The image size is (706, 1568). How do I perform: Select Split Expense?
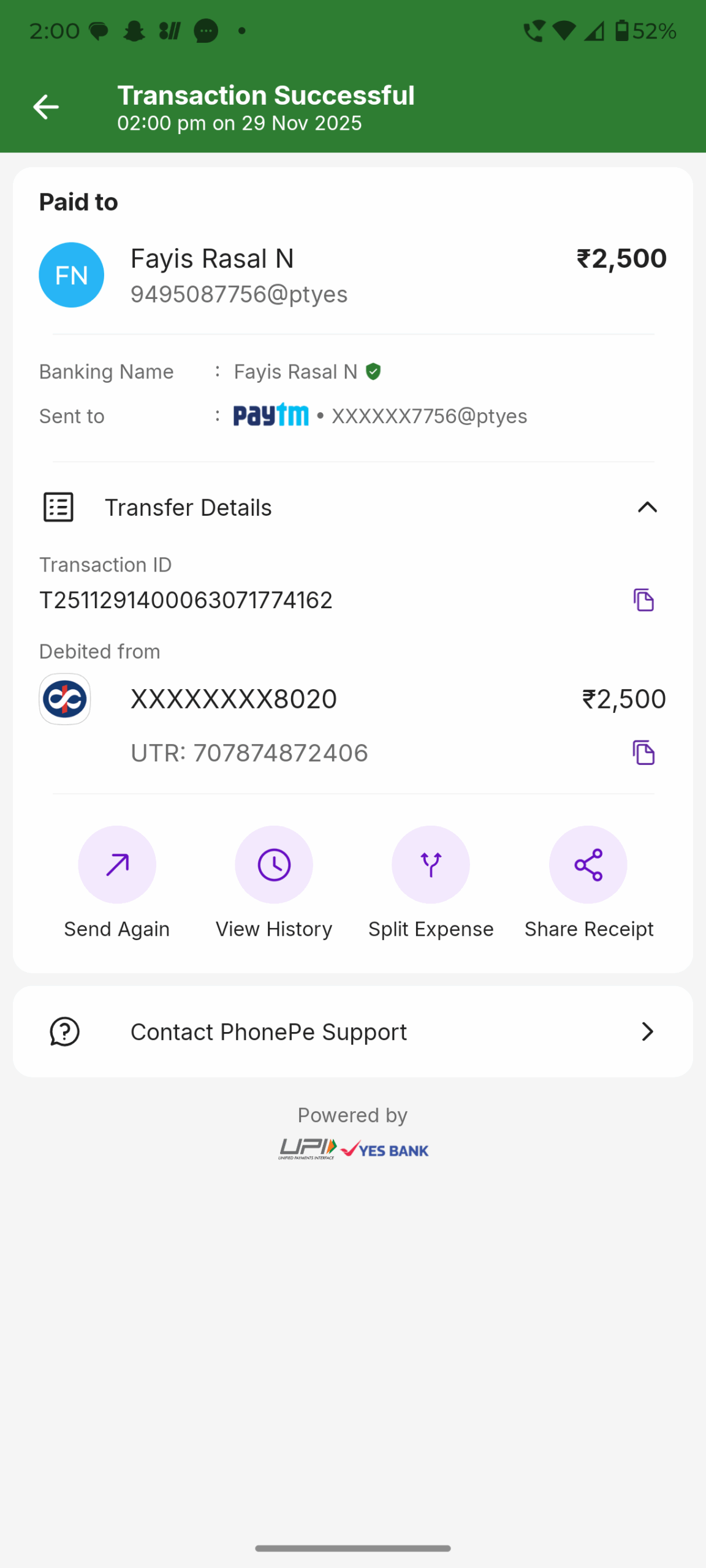[431, 865]
